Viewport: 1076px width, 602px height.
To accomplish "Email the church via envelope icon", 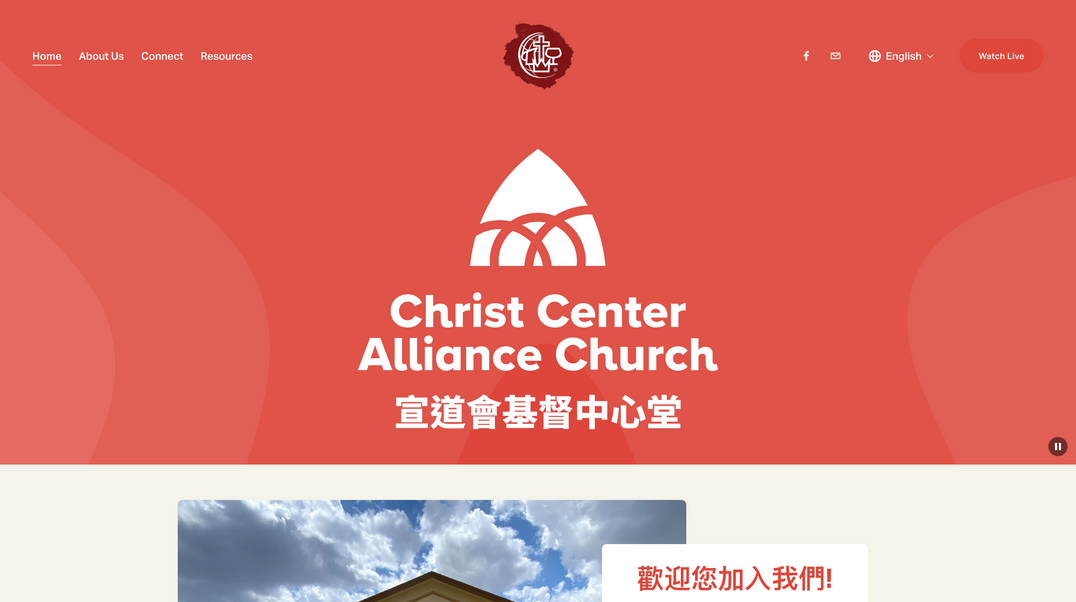I will (x=835, y=56).
